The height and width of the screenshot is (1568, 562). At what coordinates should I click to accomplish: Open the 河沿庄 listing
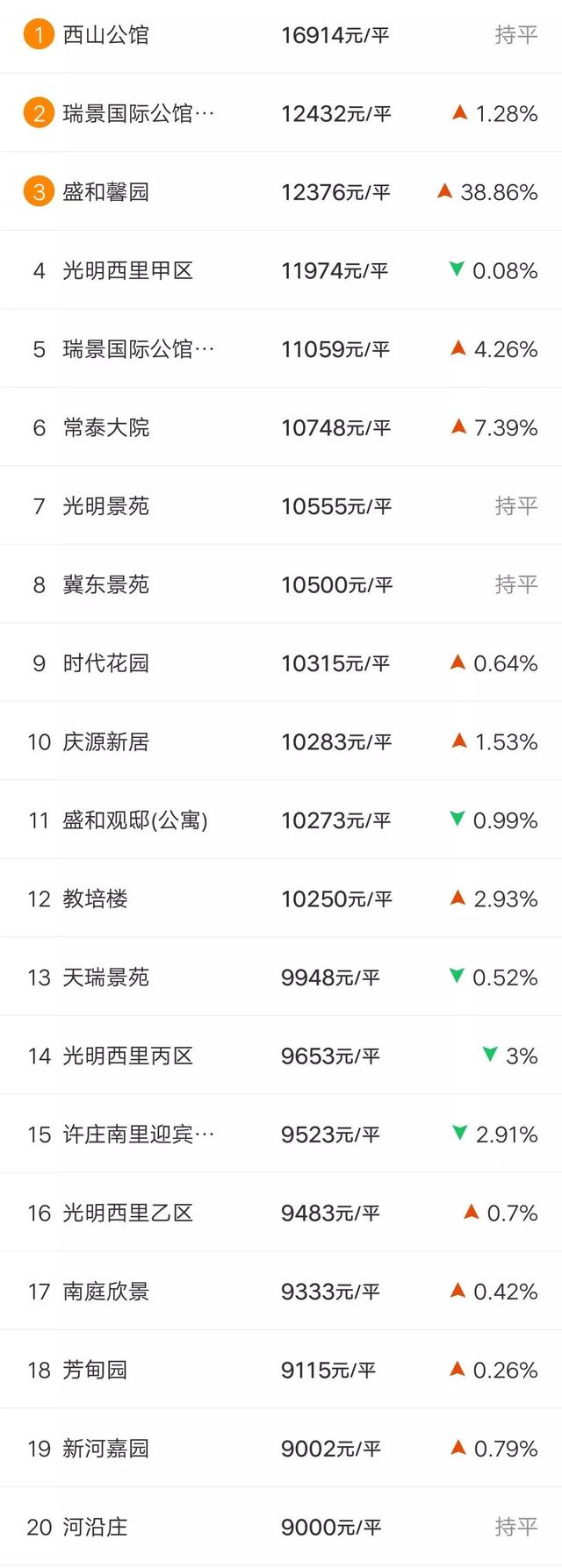tap(96, 1527)
